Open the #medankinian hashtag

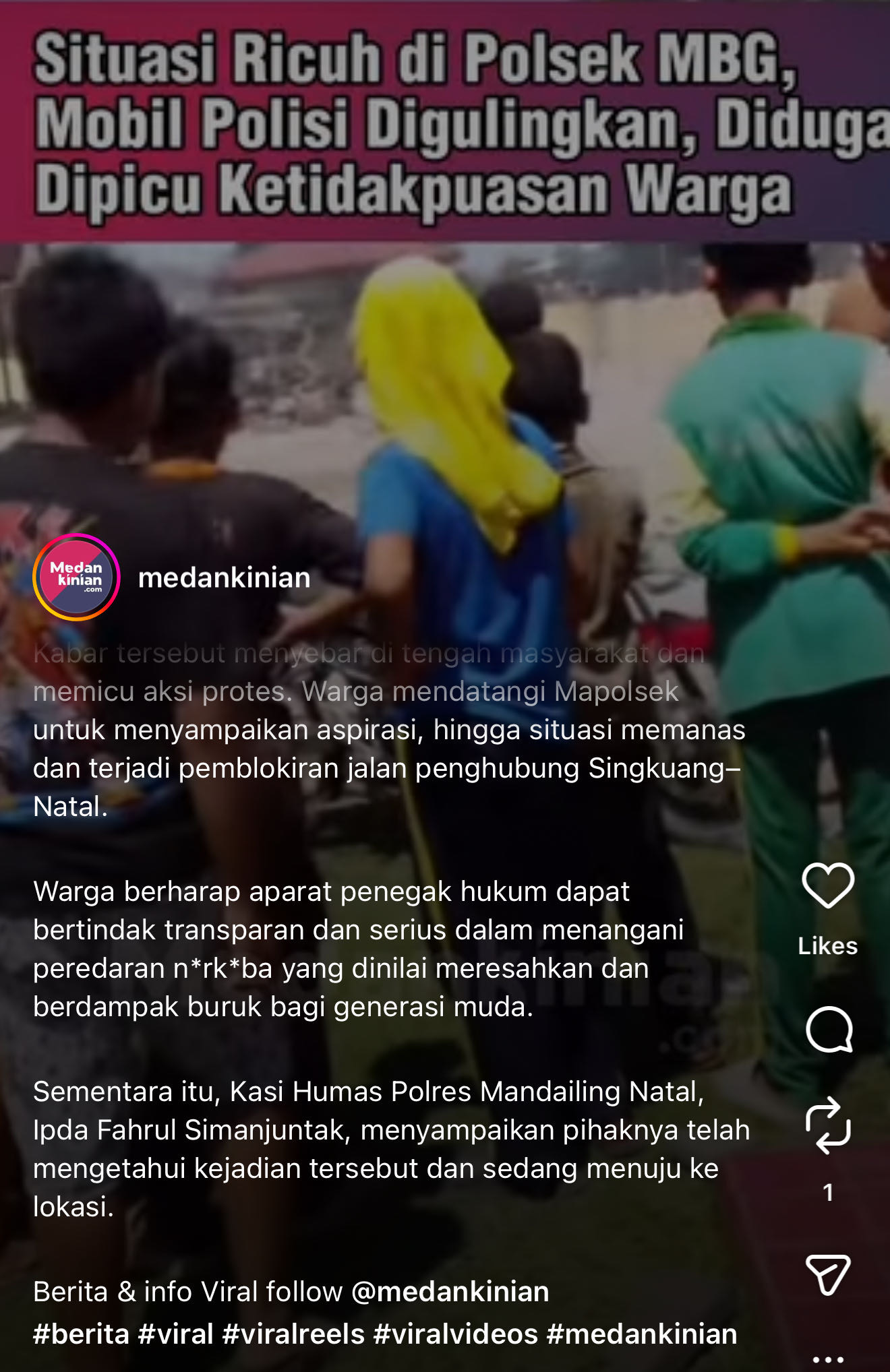point(642,1334)
